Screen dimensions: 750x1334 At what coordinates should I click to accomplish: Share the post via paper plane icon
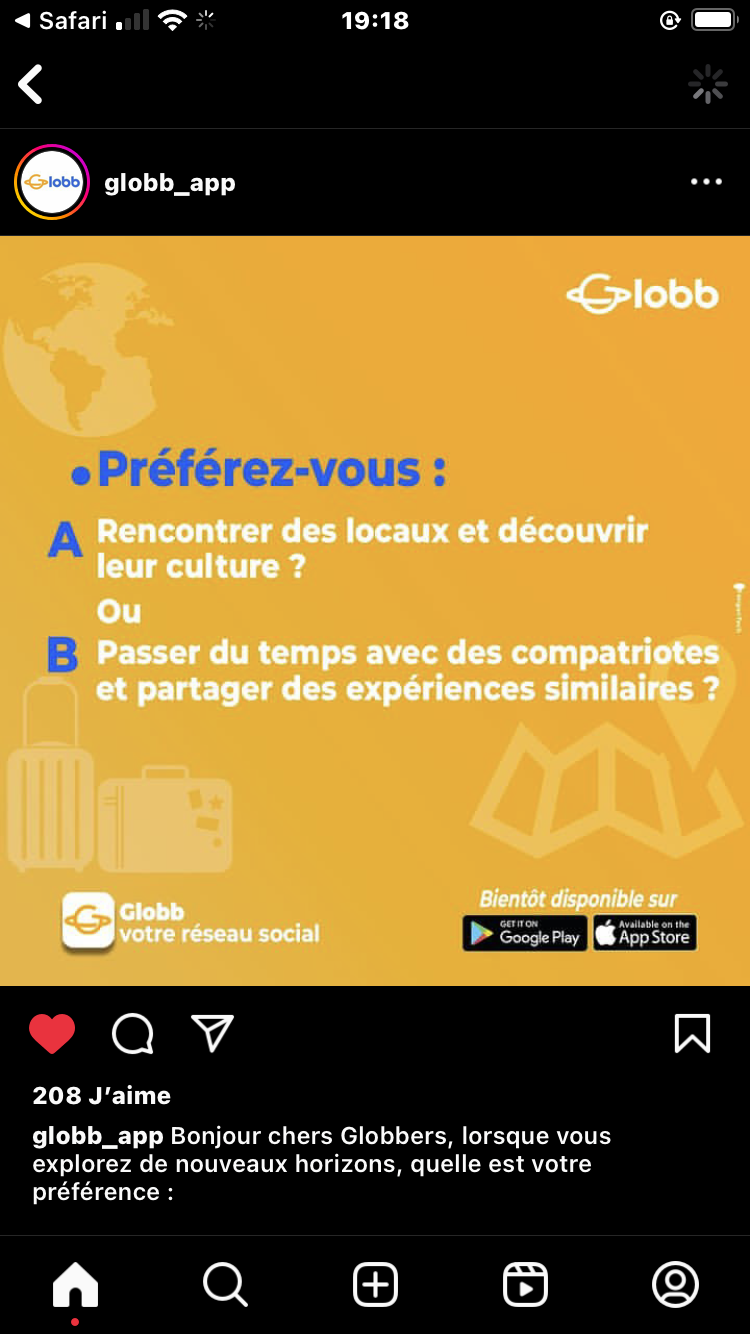point(212,1033)
